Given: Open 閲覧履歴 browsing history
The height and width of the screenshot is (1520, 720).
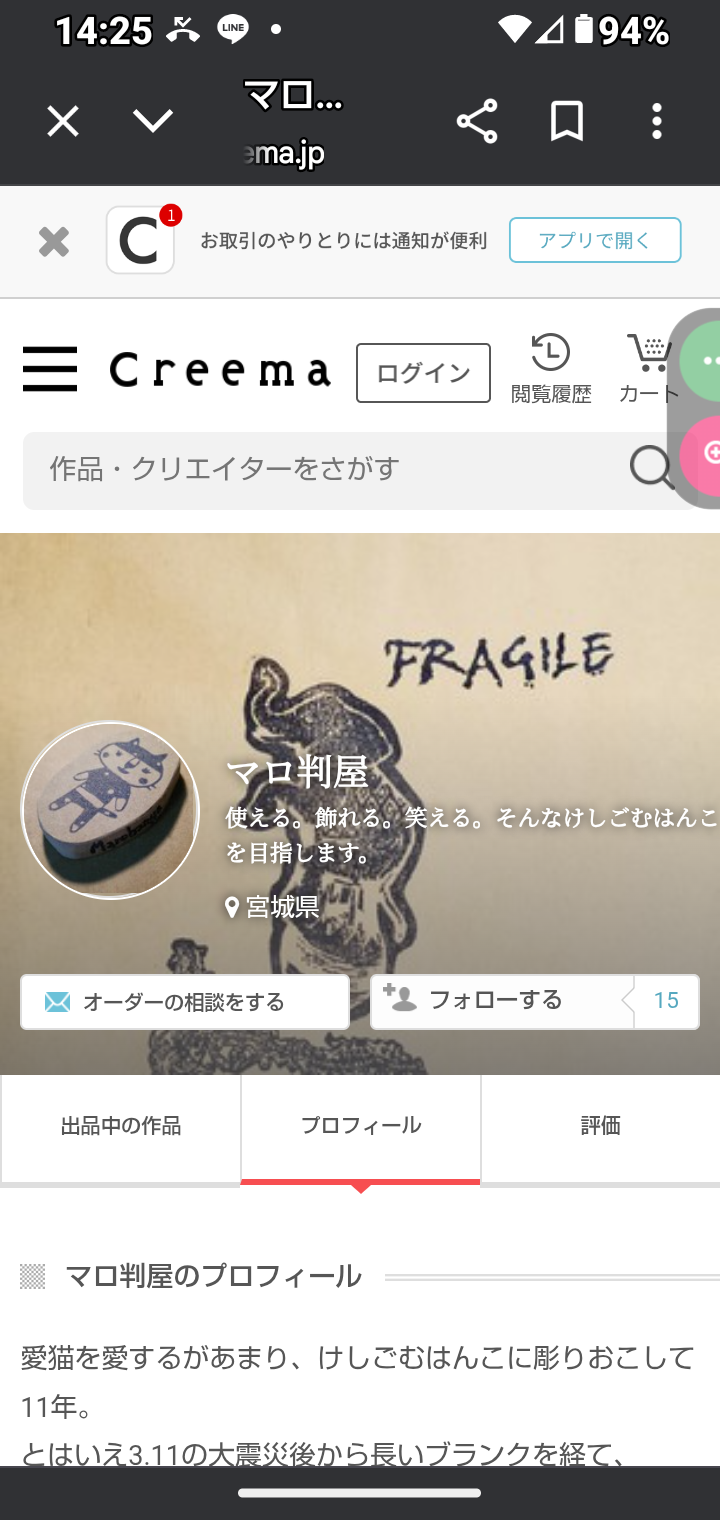Looking at the screenshot, I should pyautogui.click(x=551, y=369).
